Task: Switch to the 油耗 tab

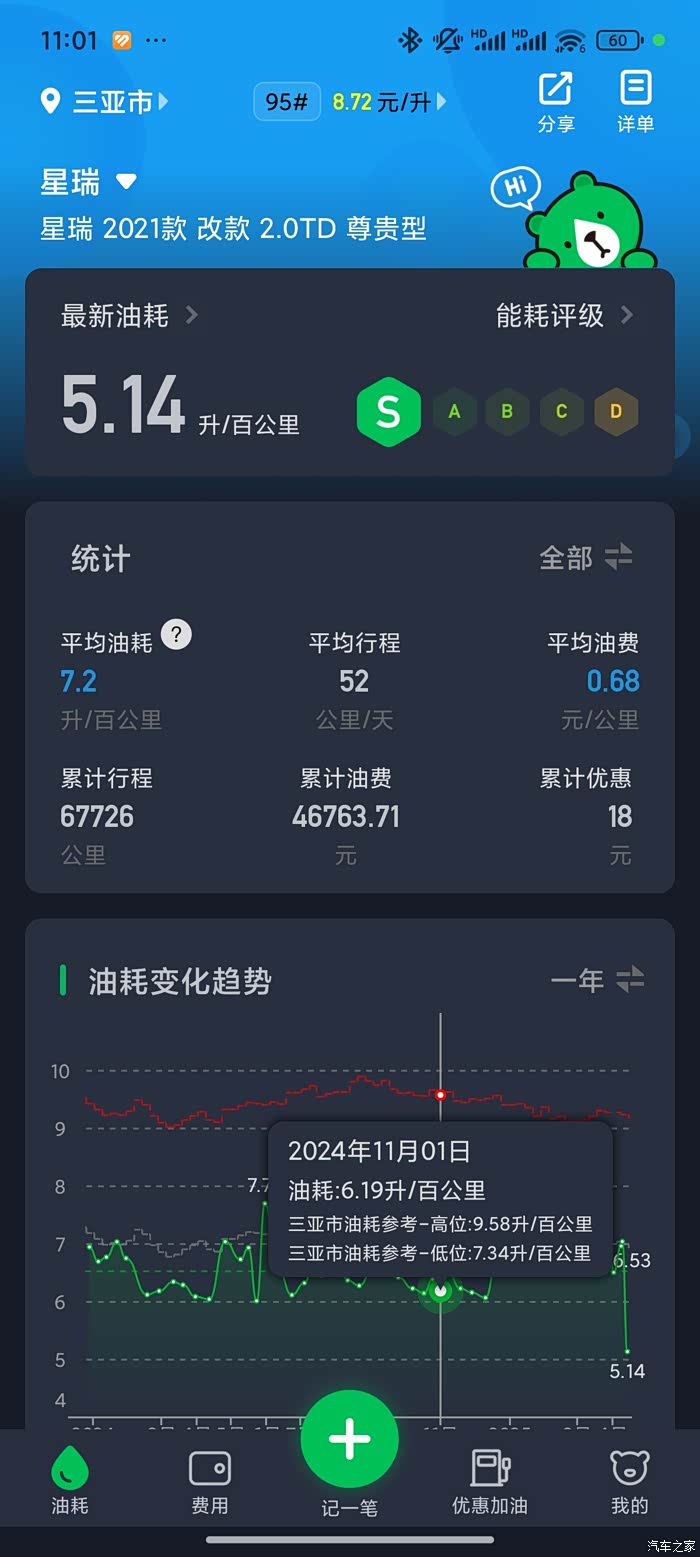Action: pos(70,1482)
